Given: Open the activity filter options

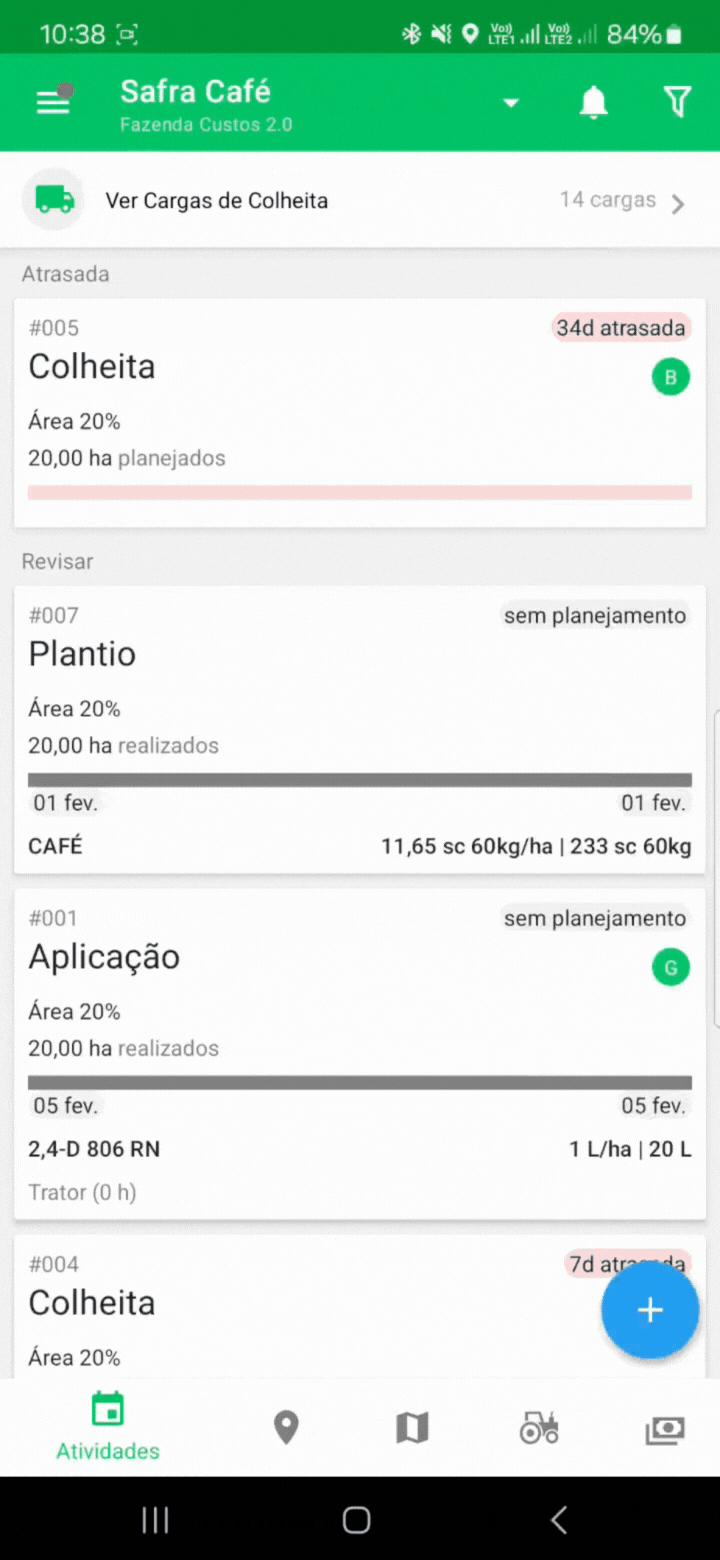Looking at the screenshot, I should click(x=677, y=101).
